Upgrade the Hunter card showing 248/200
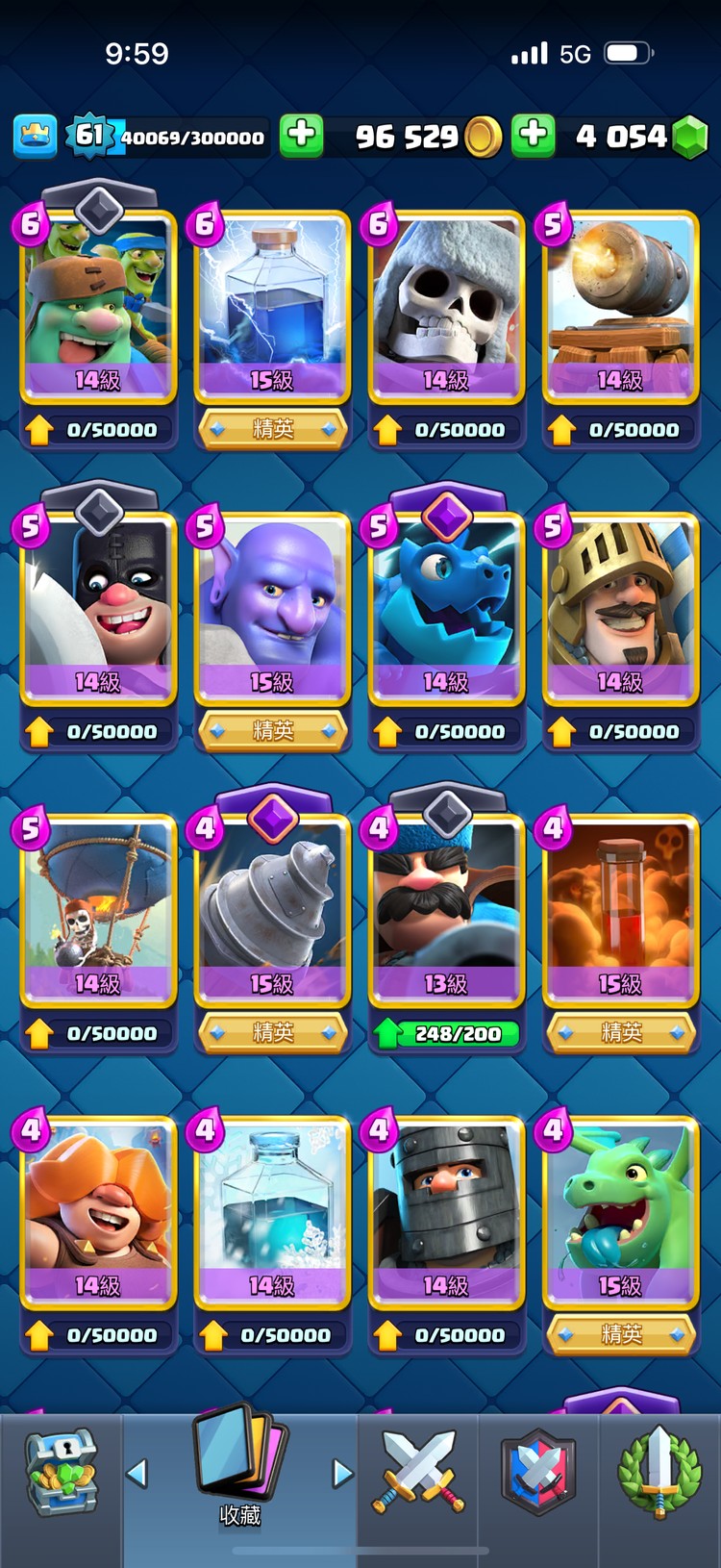721x1568 pixels. (x=446, y=1033)
